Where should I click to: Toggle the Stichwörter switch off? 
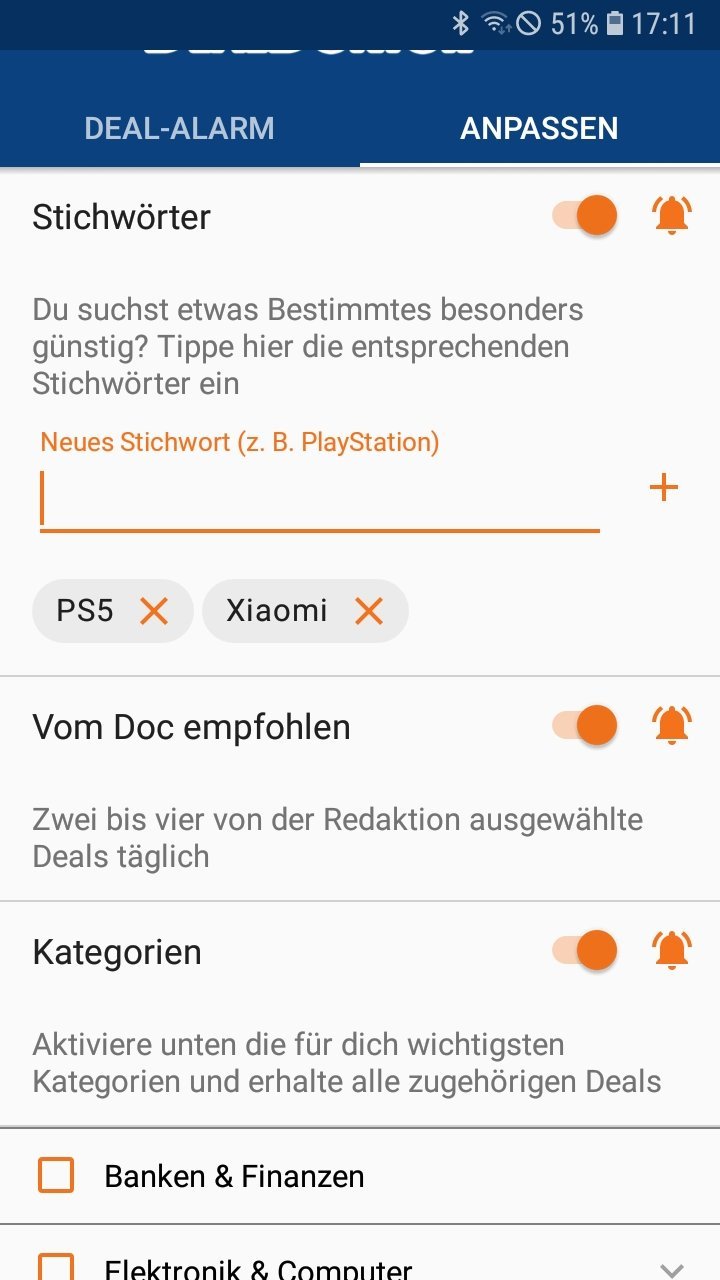[586, 216]
